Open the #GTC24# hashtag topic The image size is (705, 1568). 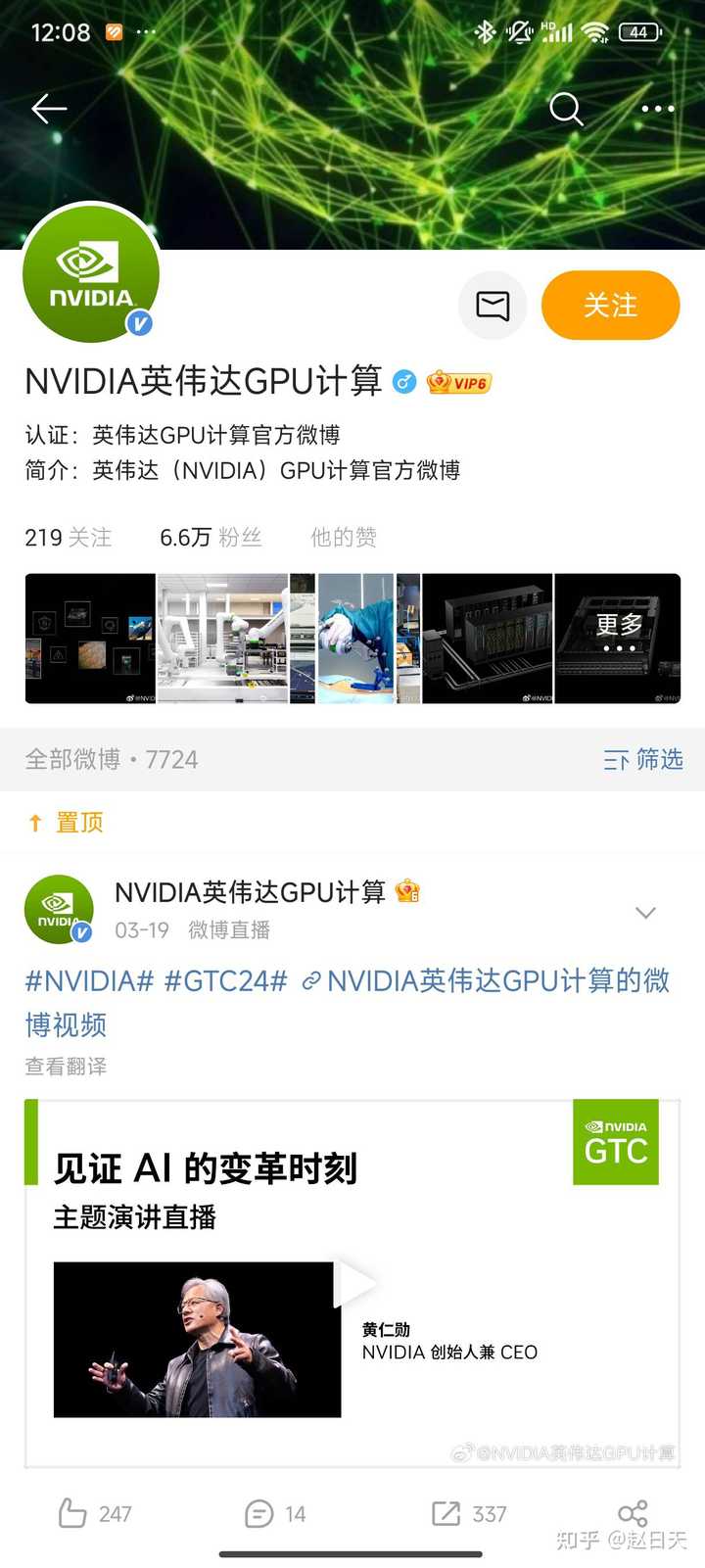[x=225, y=980]
